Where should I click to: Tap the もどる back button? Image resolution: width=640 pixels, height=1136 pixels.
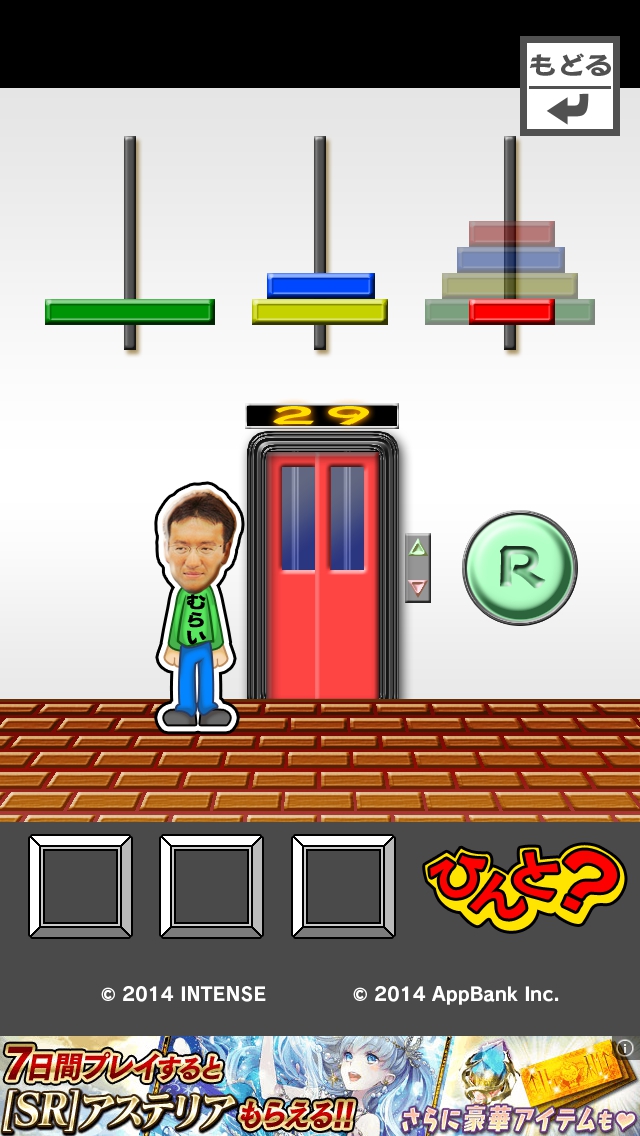(x=569, y=86)
